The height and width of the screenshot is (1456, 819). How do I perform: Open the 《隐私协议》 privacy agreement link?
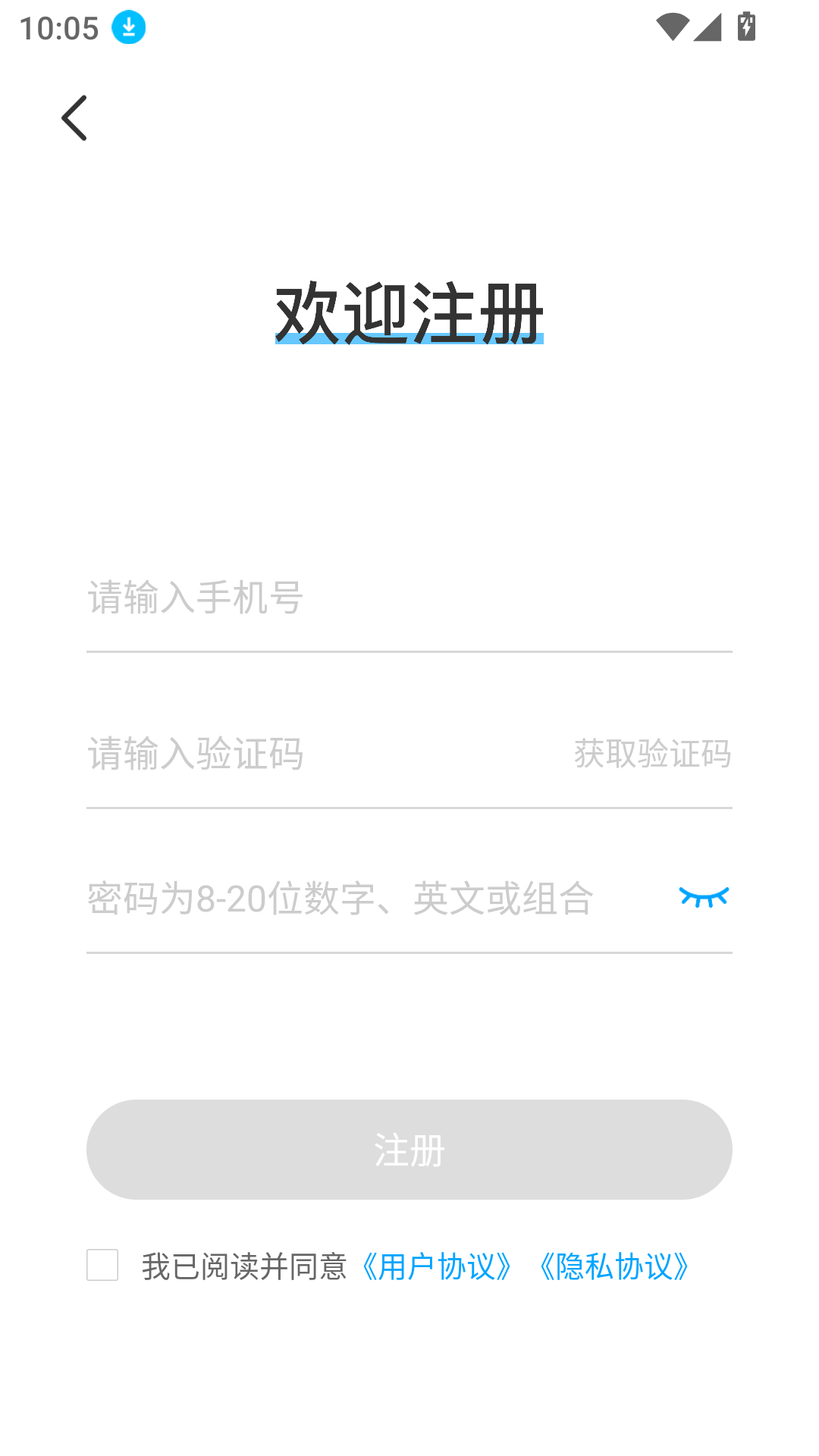pyautogui.click(x=614, y=1266)
